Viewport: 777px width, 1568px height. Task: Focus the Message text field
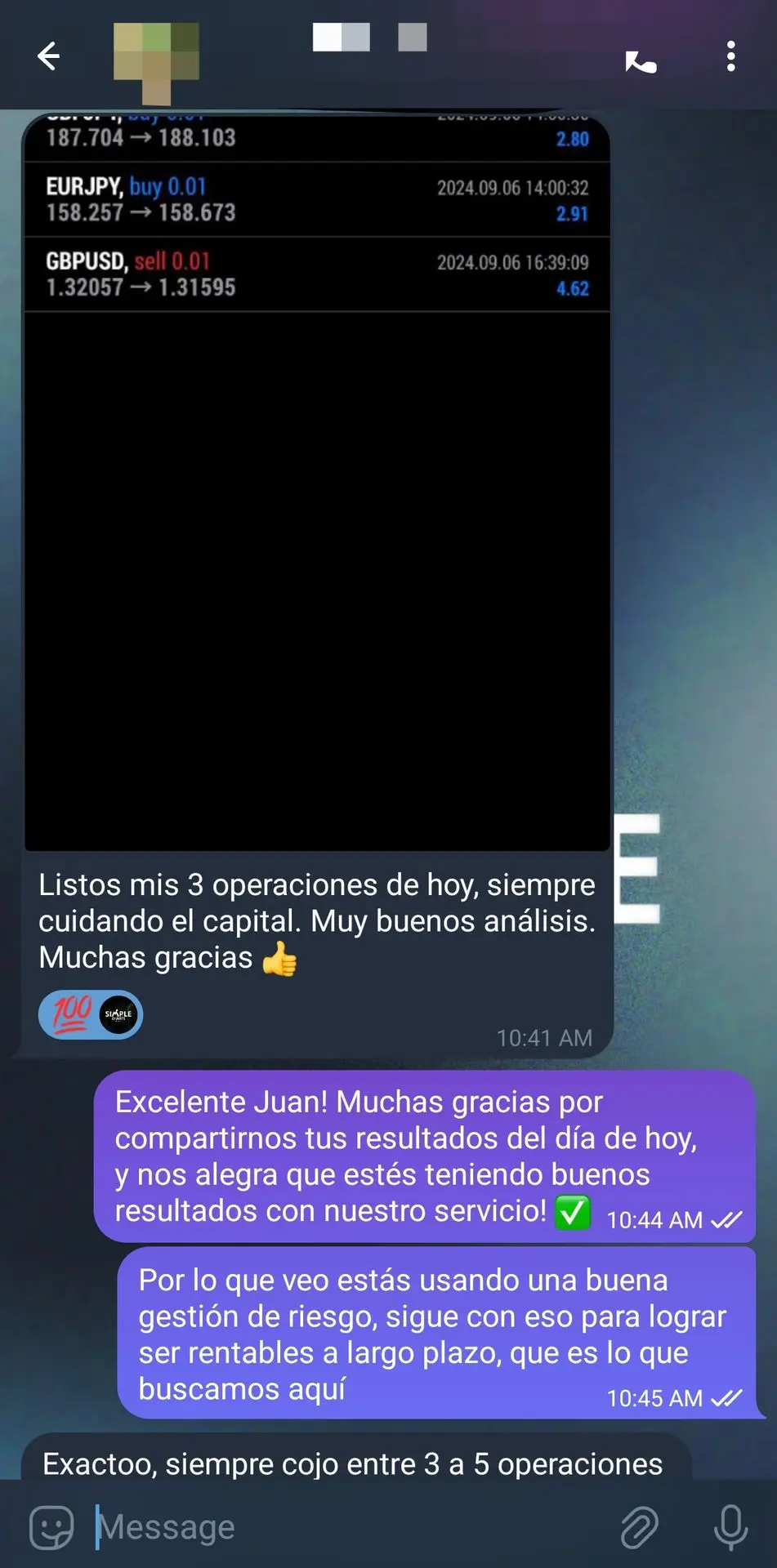pos(343,1527)
